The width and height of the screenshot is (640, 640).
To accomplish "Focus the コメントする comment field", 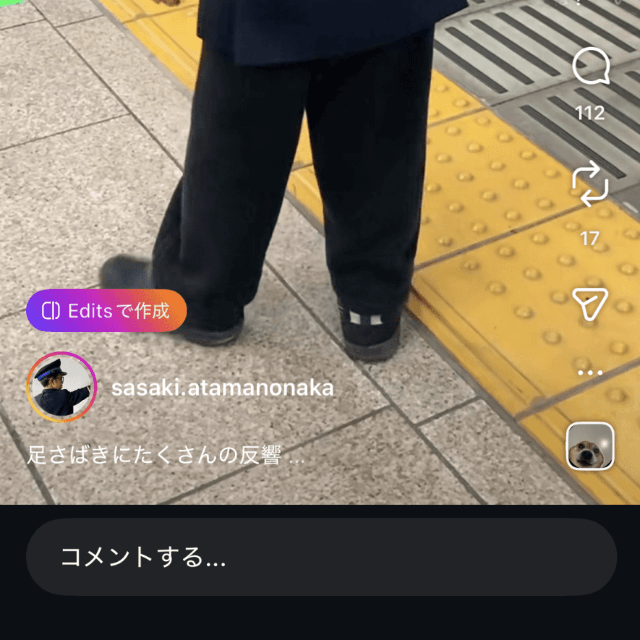I will (x=320, y=557).
